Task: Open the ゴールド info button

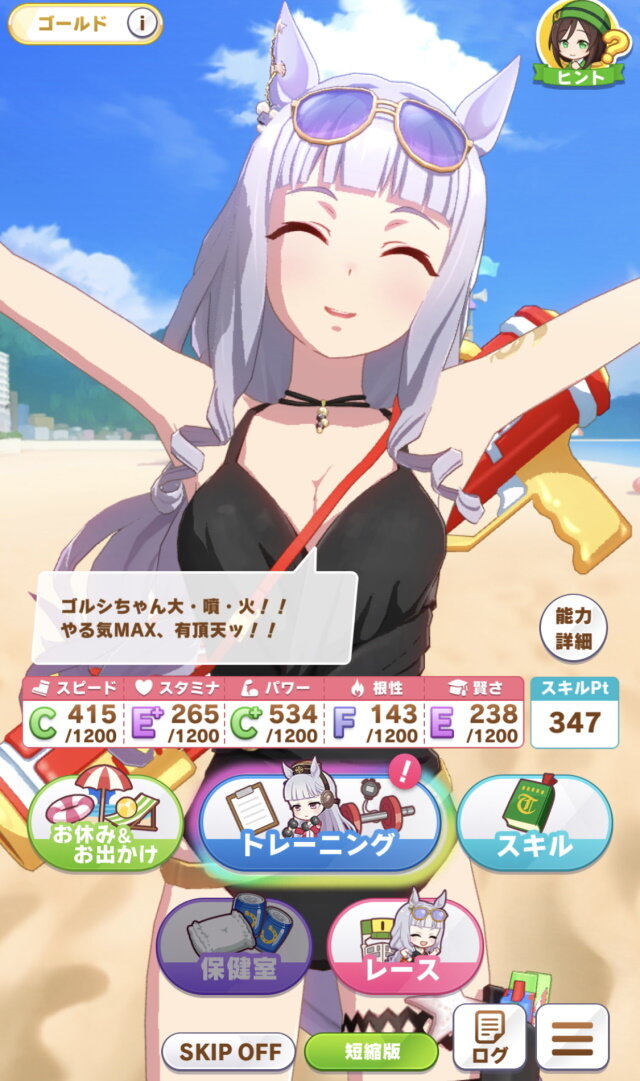Action: pos(142,24)
